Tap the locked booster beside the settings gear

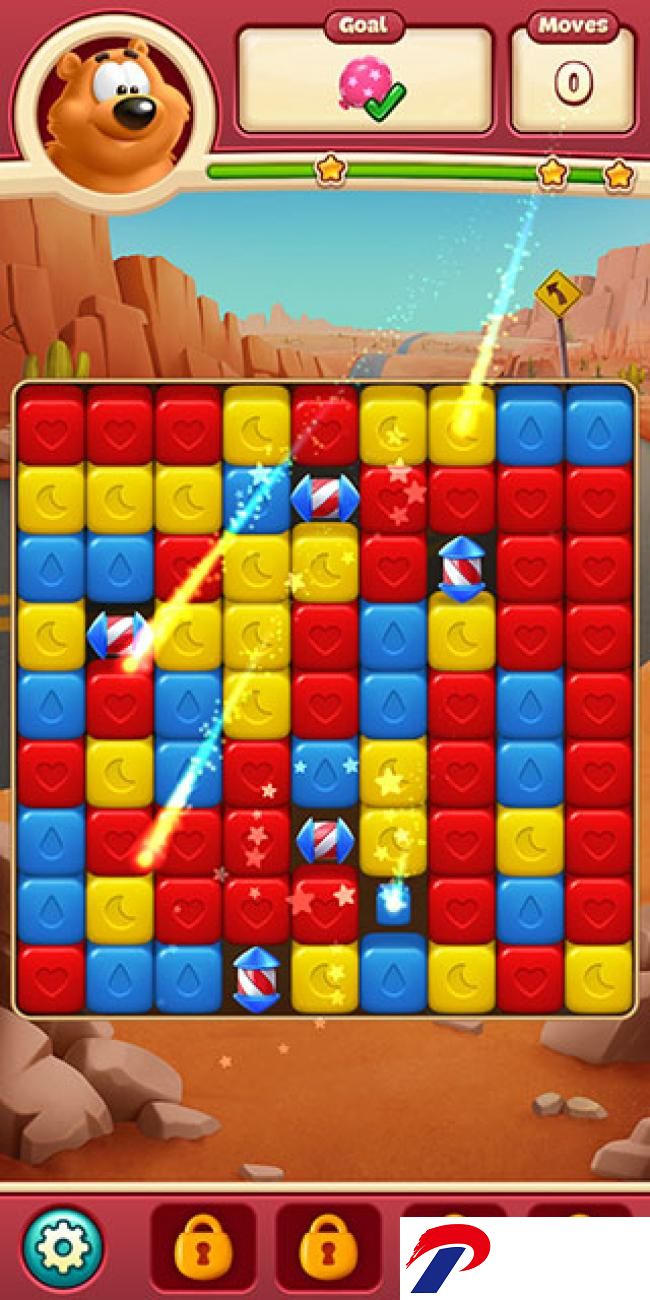203,1247
